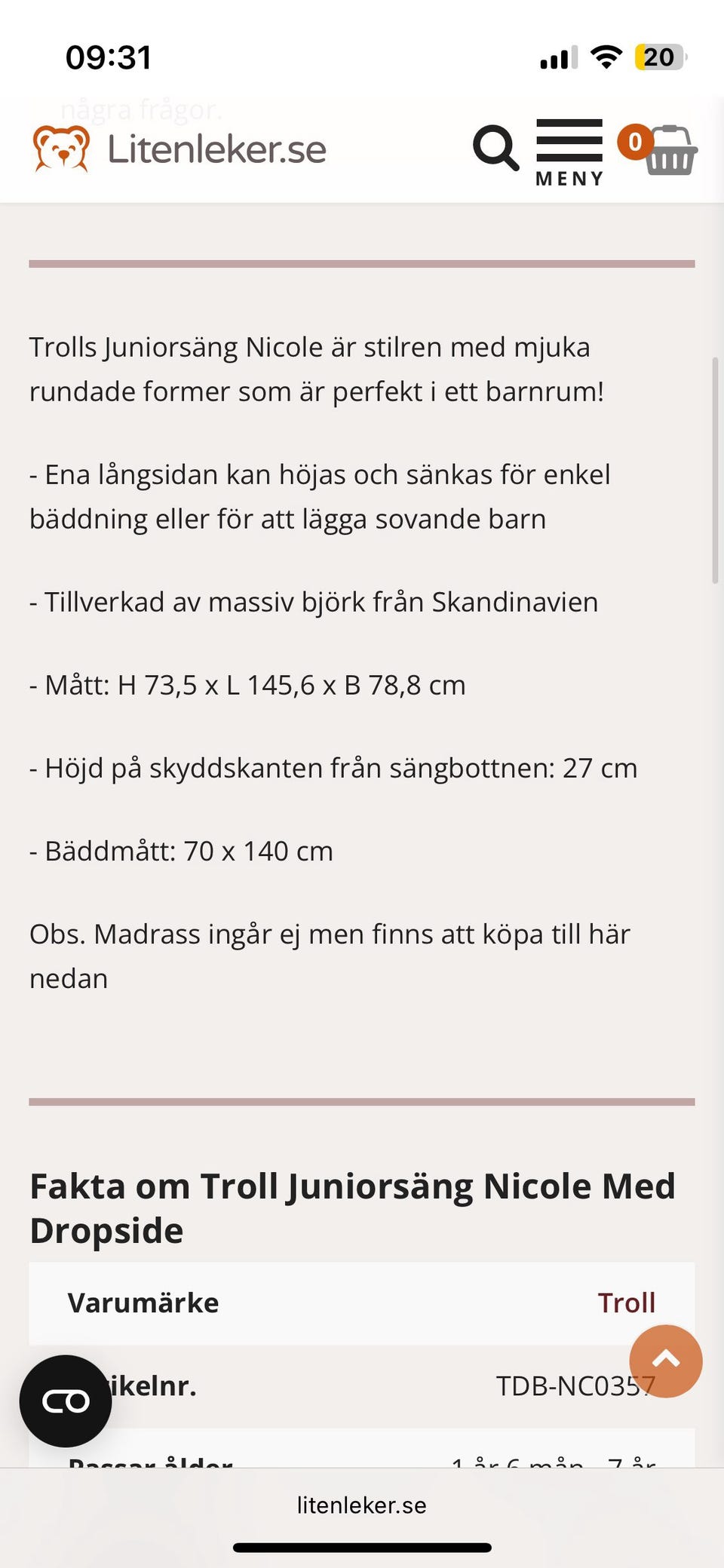Tap the litenleker.se address bar

click(x=362, y=1505)
